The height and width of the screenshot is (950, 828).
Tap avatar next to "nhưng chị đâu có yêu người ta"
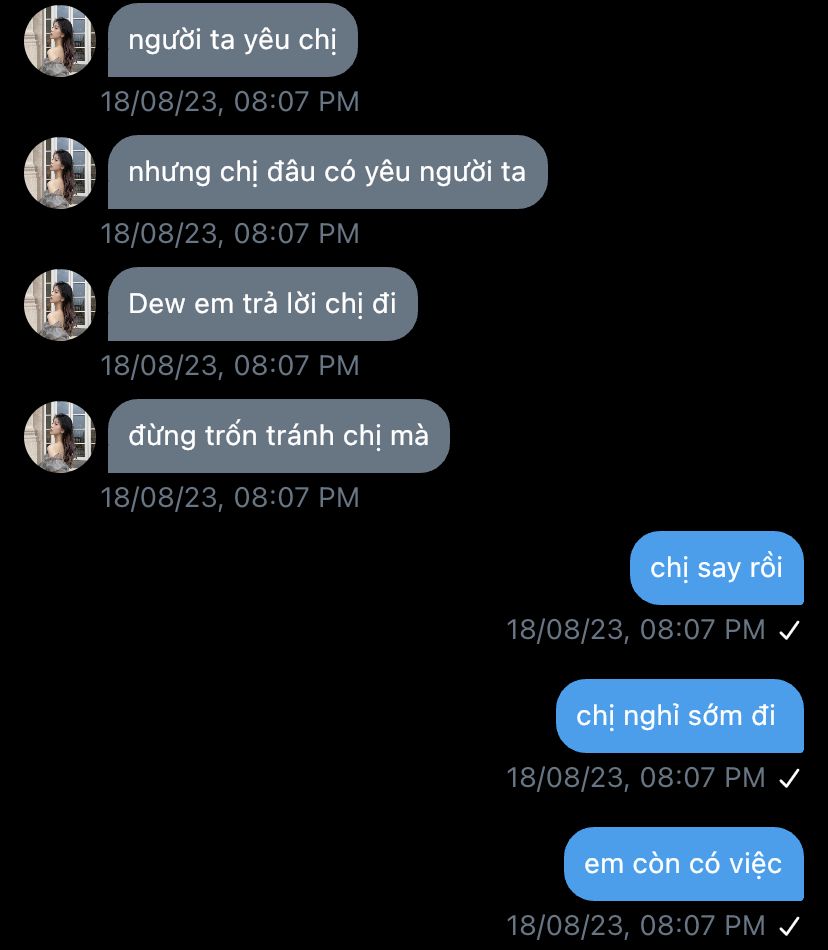tap(59, 173)
